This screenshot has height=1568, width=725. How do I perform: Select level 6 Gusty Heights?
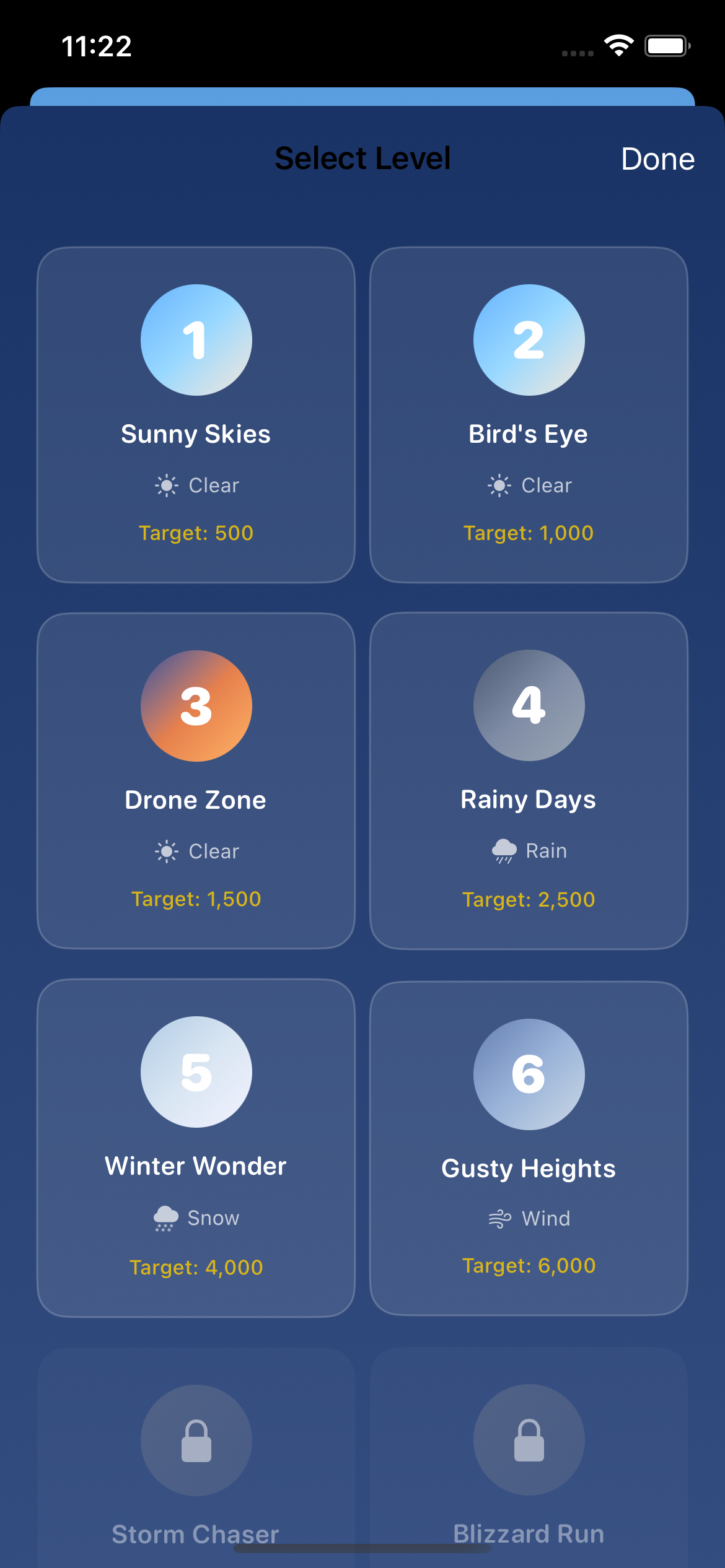529,1147
